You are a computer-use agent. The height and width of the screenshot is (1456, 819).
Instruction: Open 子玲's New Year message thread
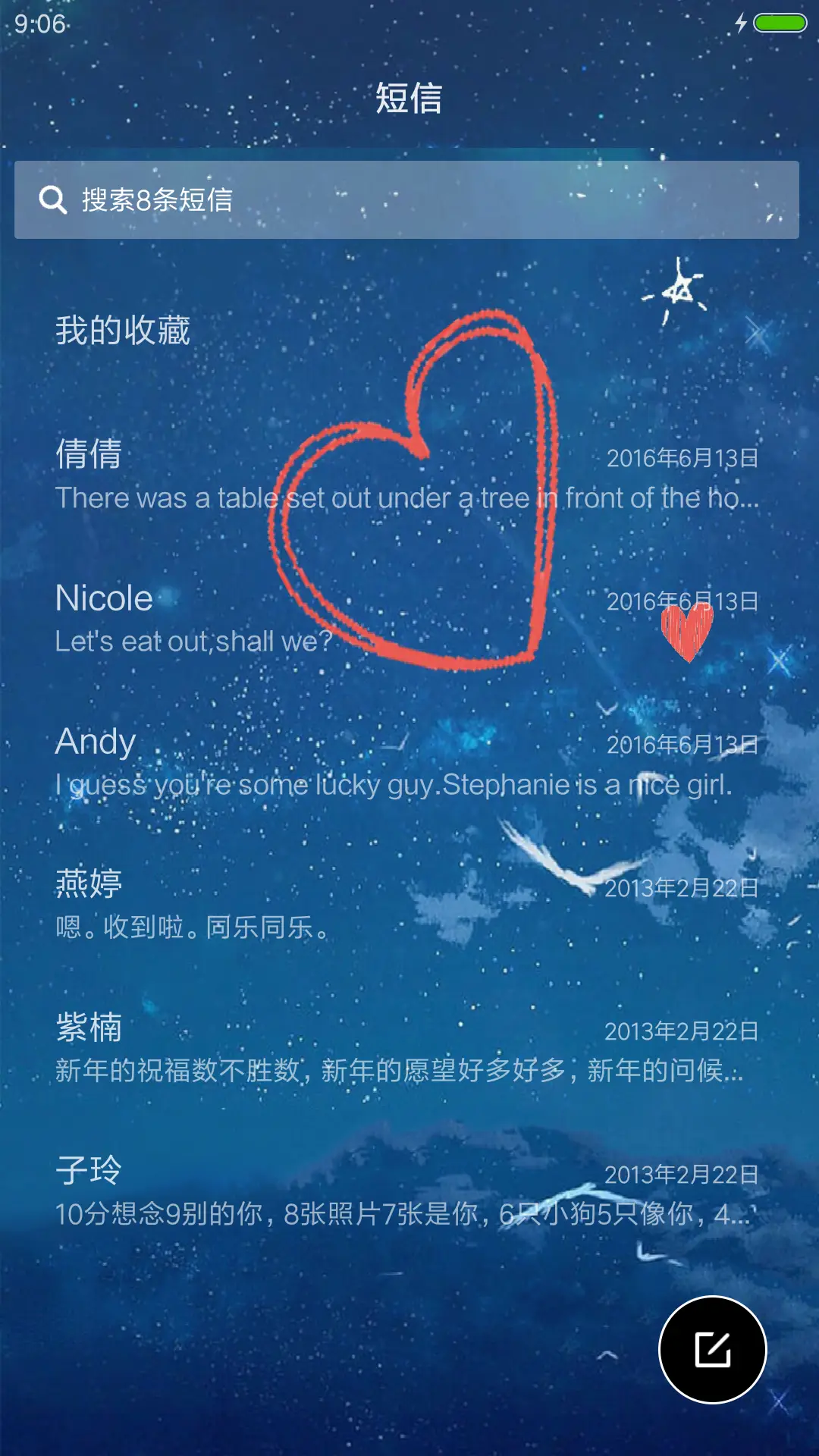point(90,1170)
